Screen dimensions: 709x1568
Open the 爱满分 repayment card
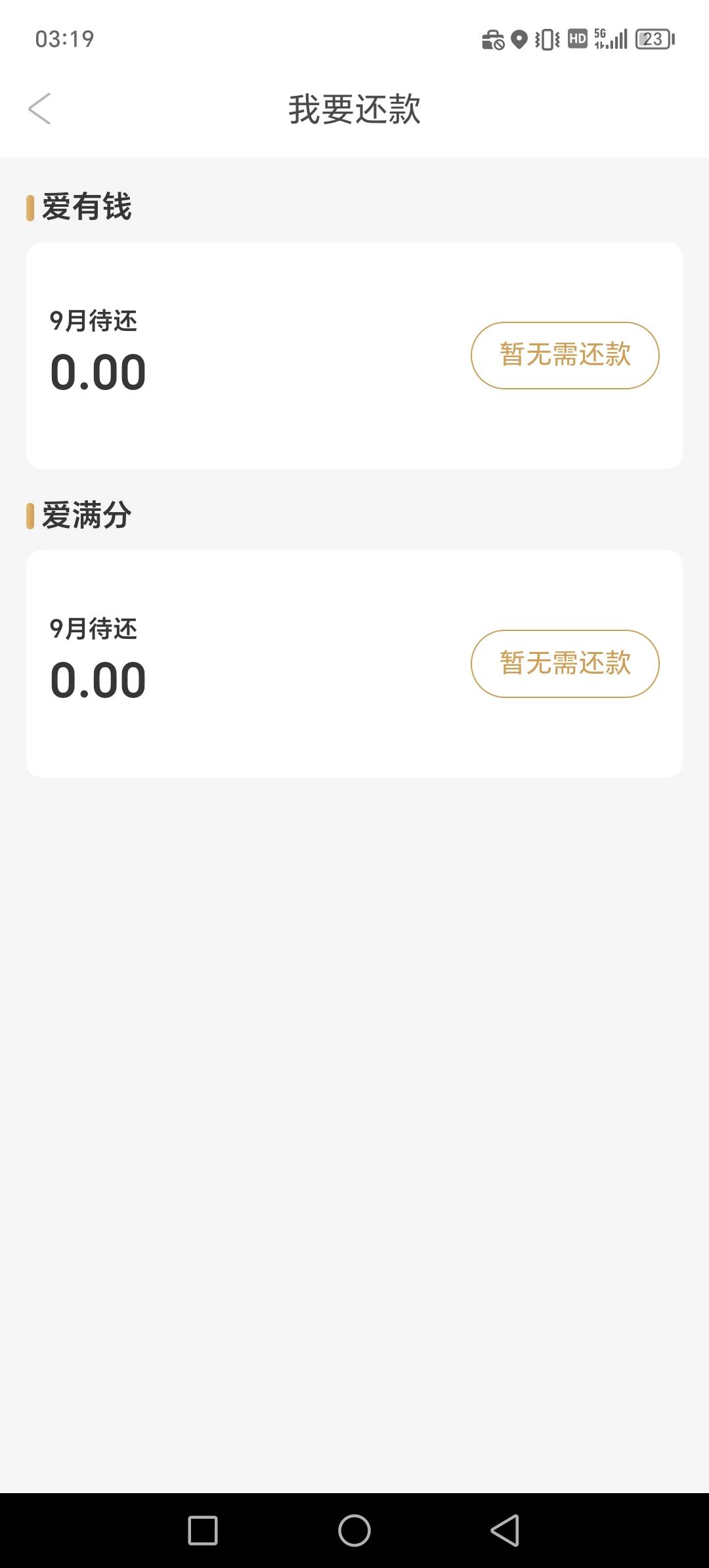click(354, 663)
